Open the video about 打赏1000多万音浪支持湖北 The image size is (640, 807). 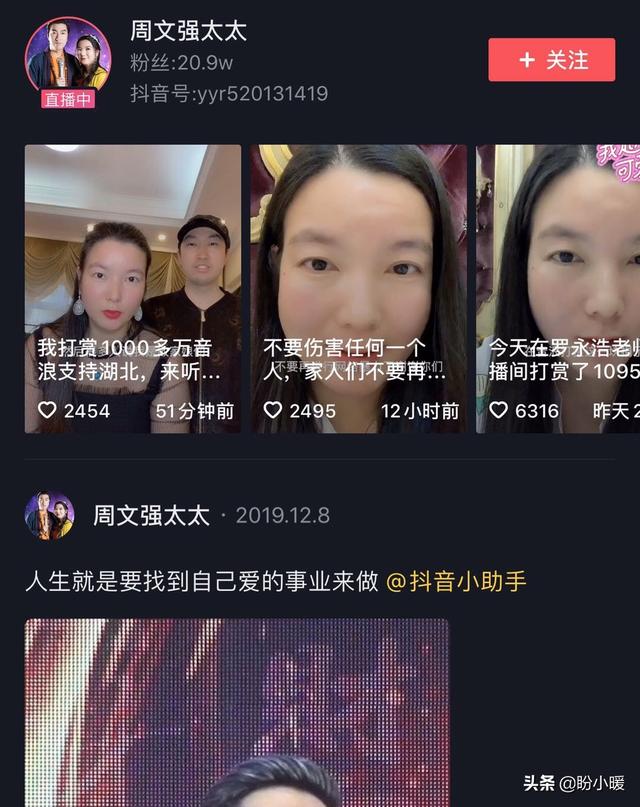(133, 289)
